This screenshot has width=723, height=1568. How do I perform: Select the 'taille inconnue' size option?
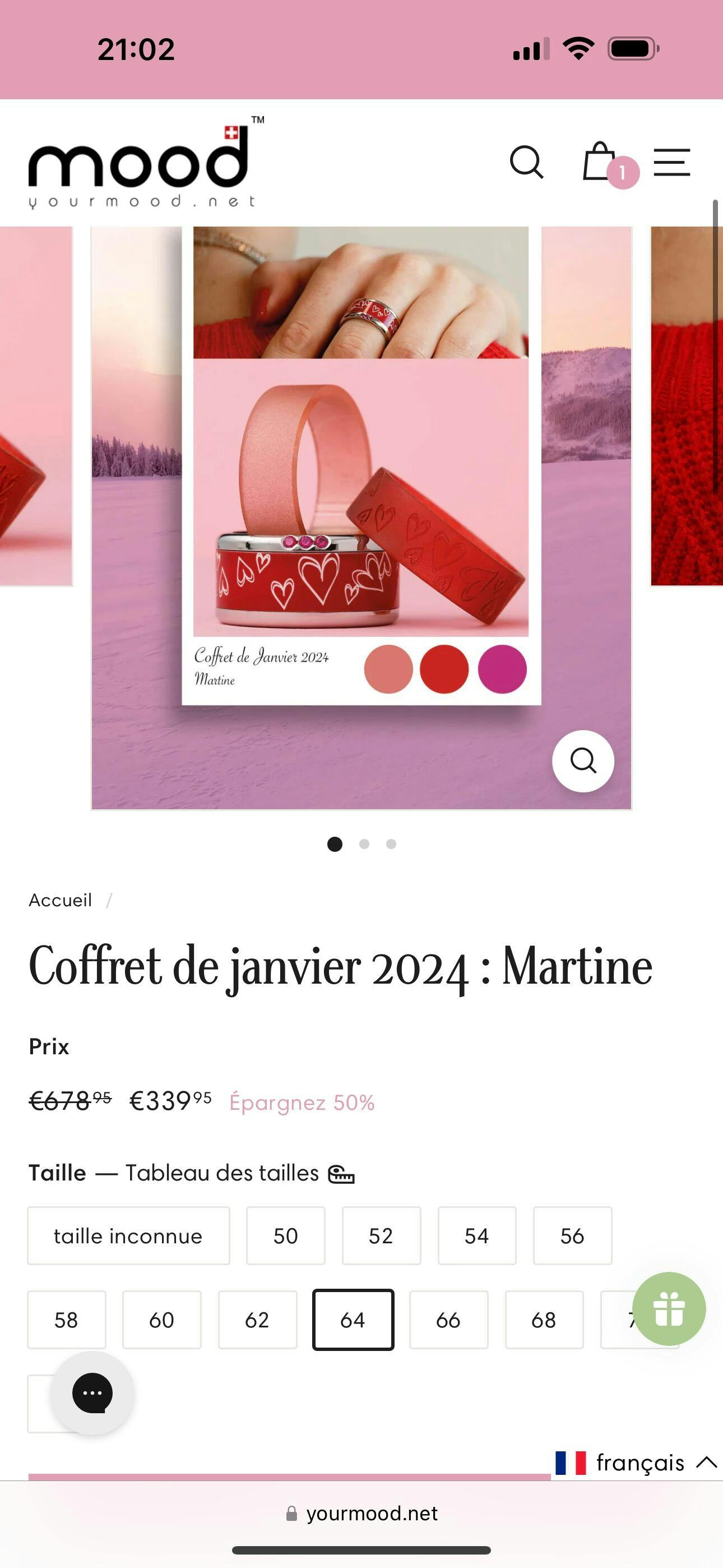pos(128,1235)
